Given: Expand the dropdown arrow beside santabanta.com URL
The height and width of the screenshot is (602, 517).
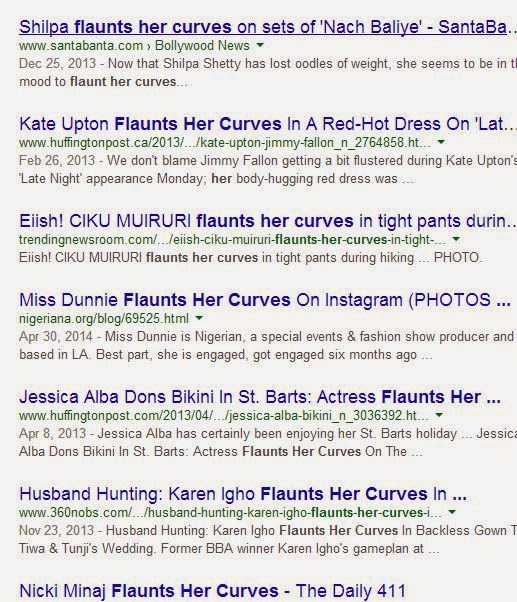Looking at the screenshot, I should (x=260, y=45).
